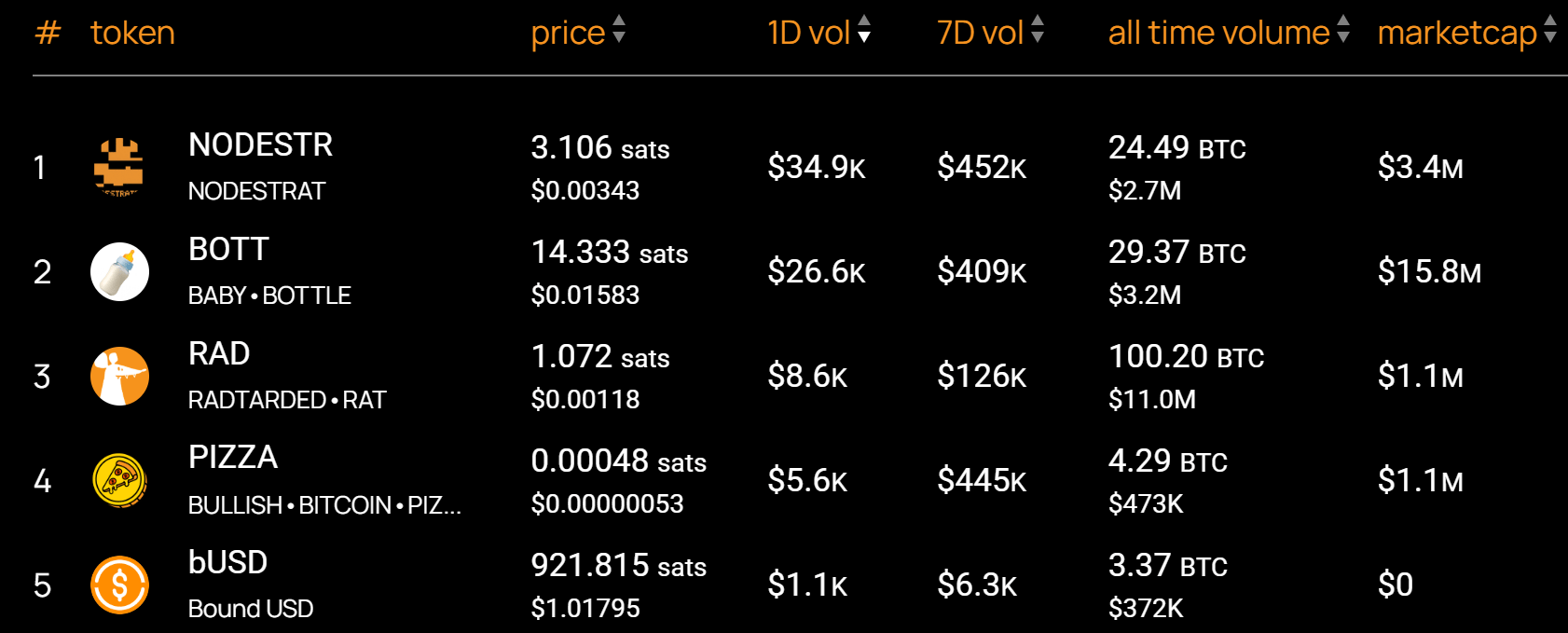The image size is (1568, 633).
Task: Open the bUSD Bound USD row
Action: 228,563
